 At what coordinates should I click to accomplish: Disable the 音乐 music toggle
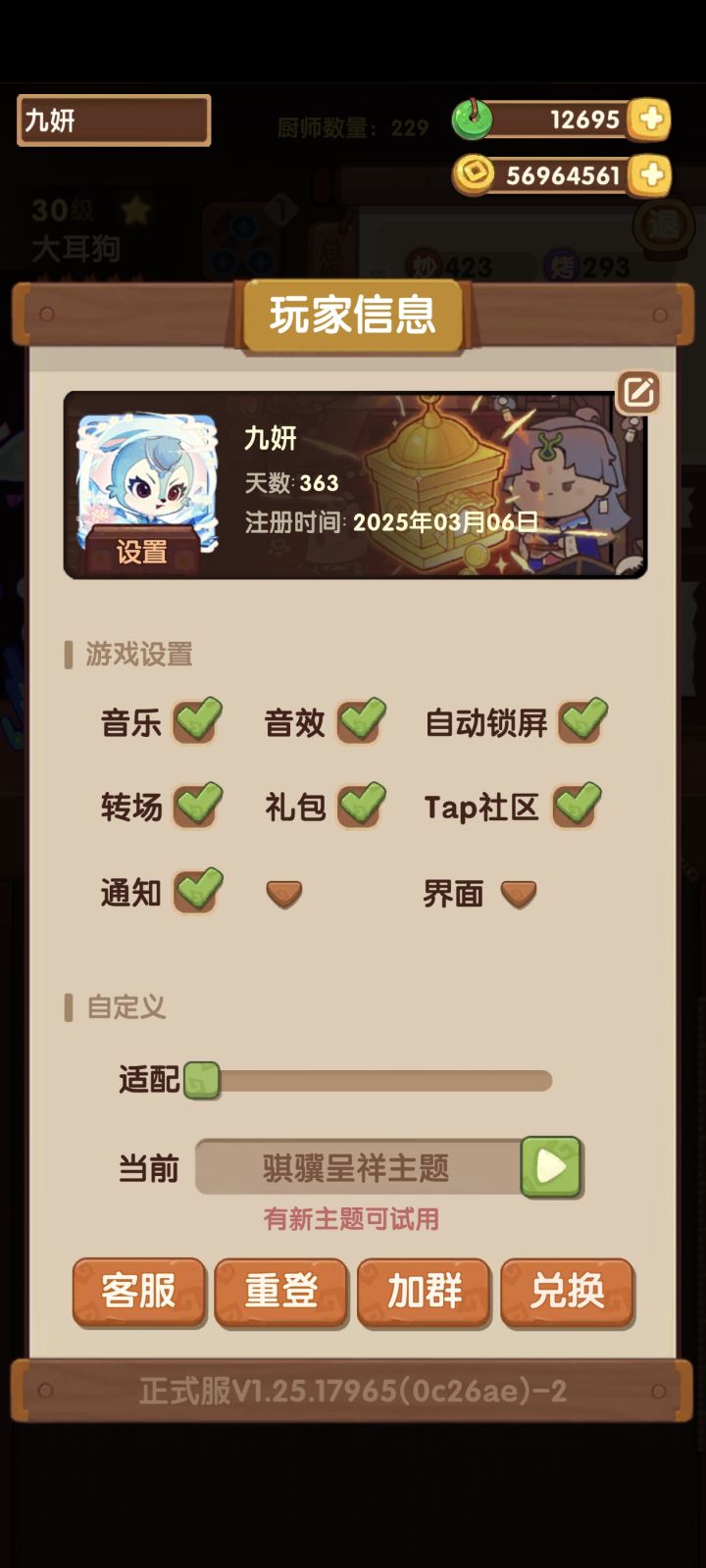coord(194,722)
